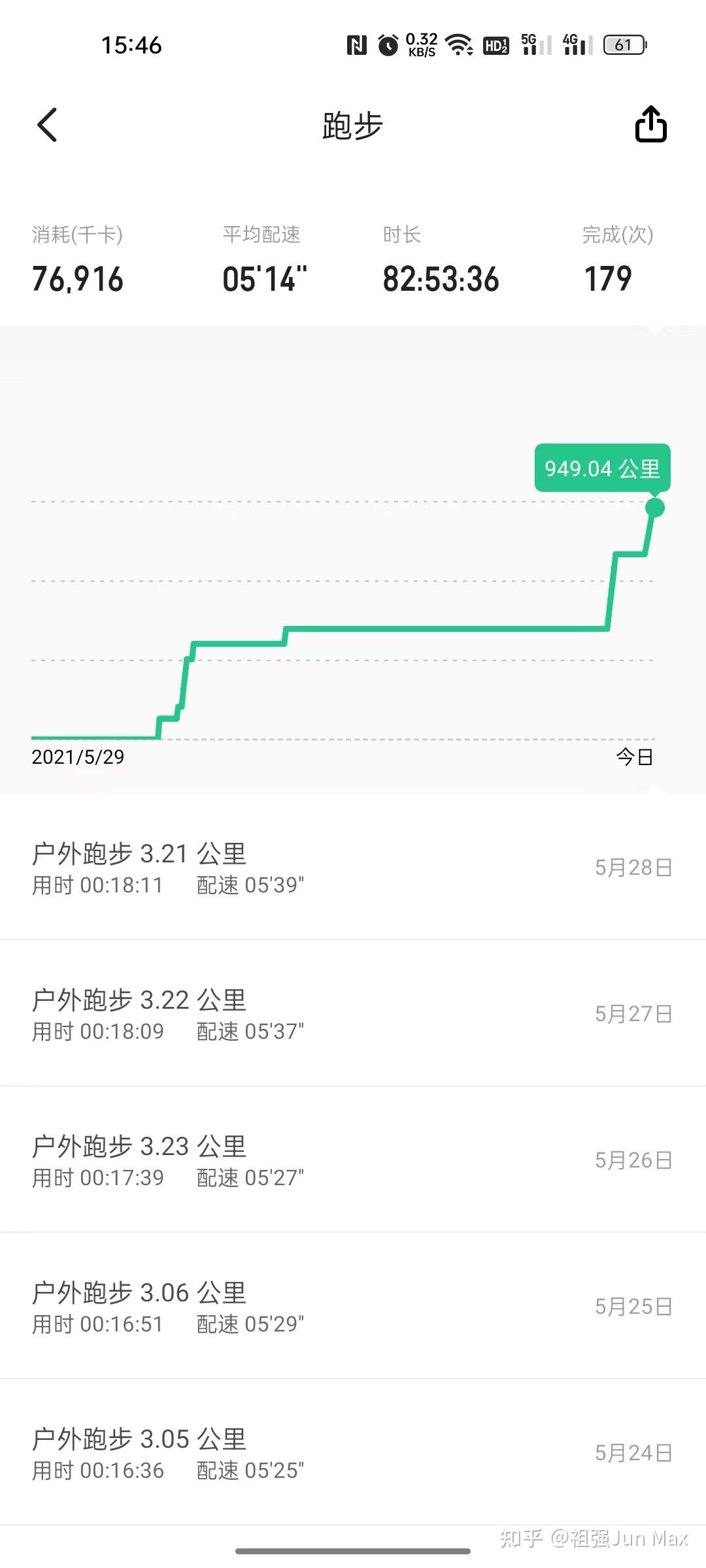Open the 3.22 公里 run from 5月27日
The height and width of the screenshot is (1568, 706).
(x=353, y=1014)
